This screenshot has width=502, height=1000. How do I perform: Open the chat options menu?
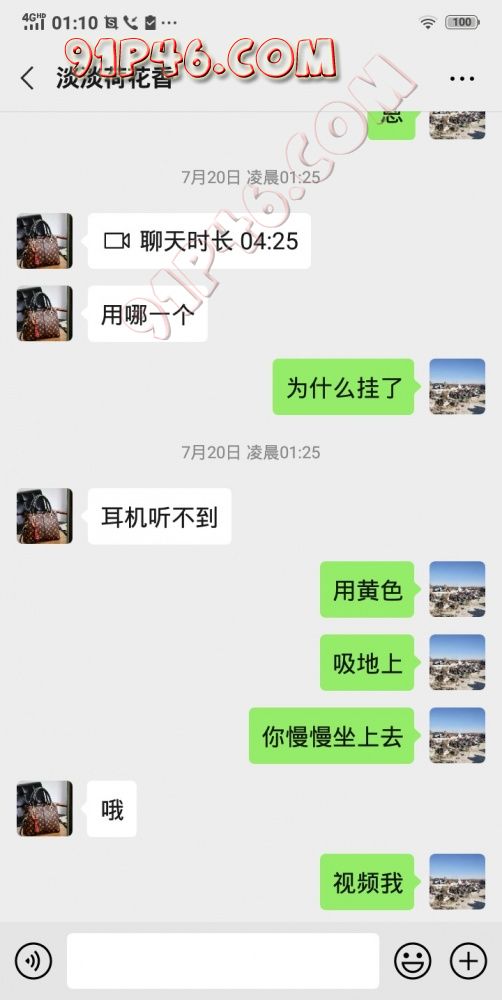(462, 79)
